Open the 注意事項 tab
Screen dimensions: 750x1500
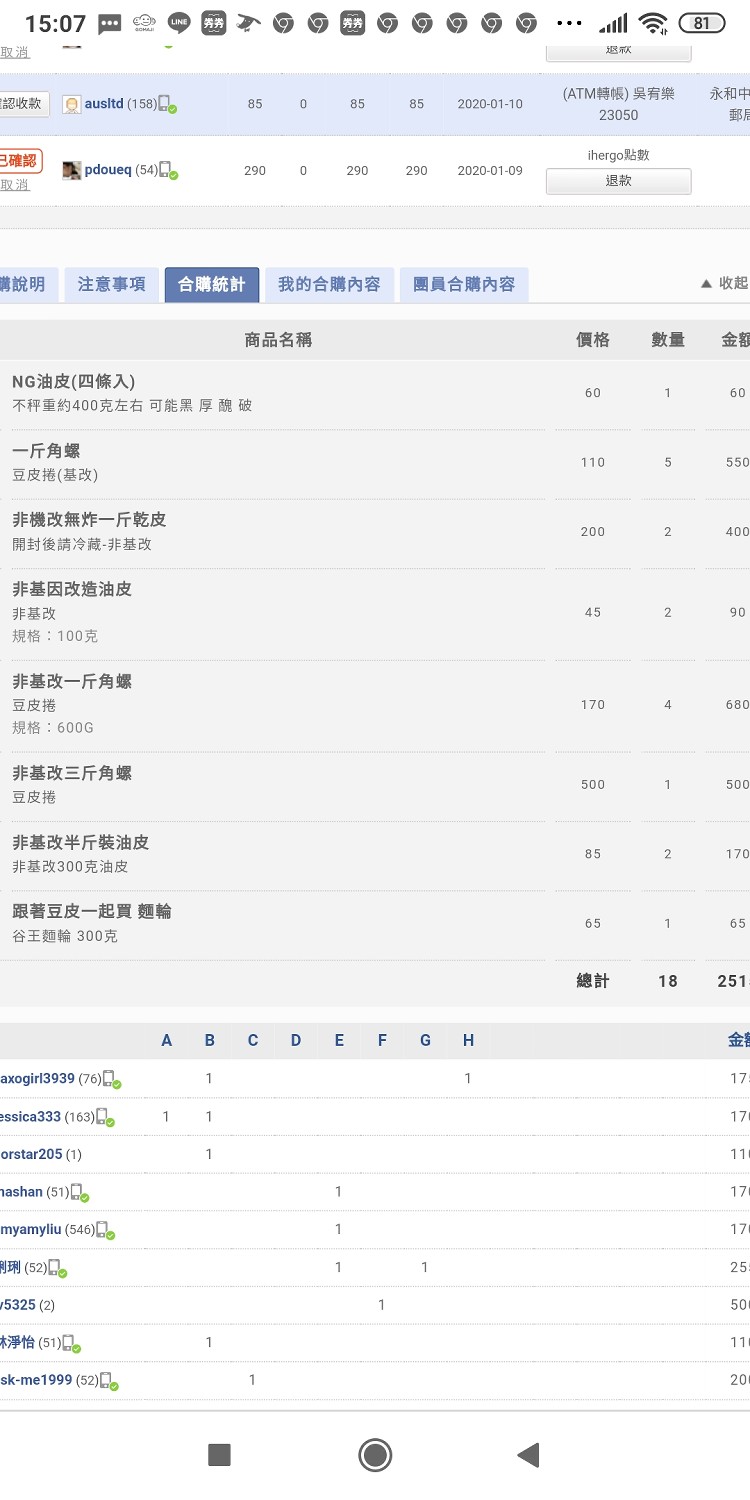[111, 284]
